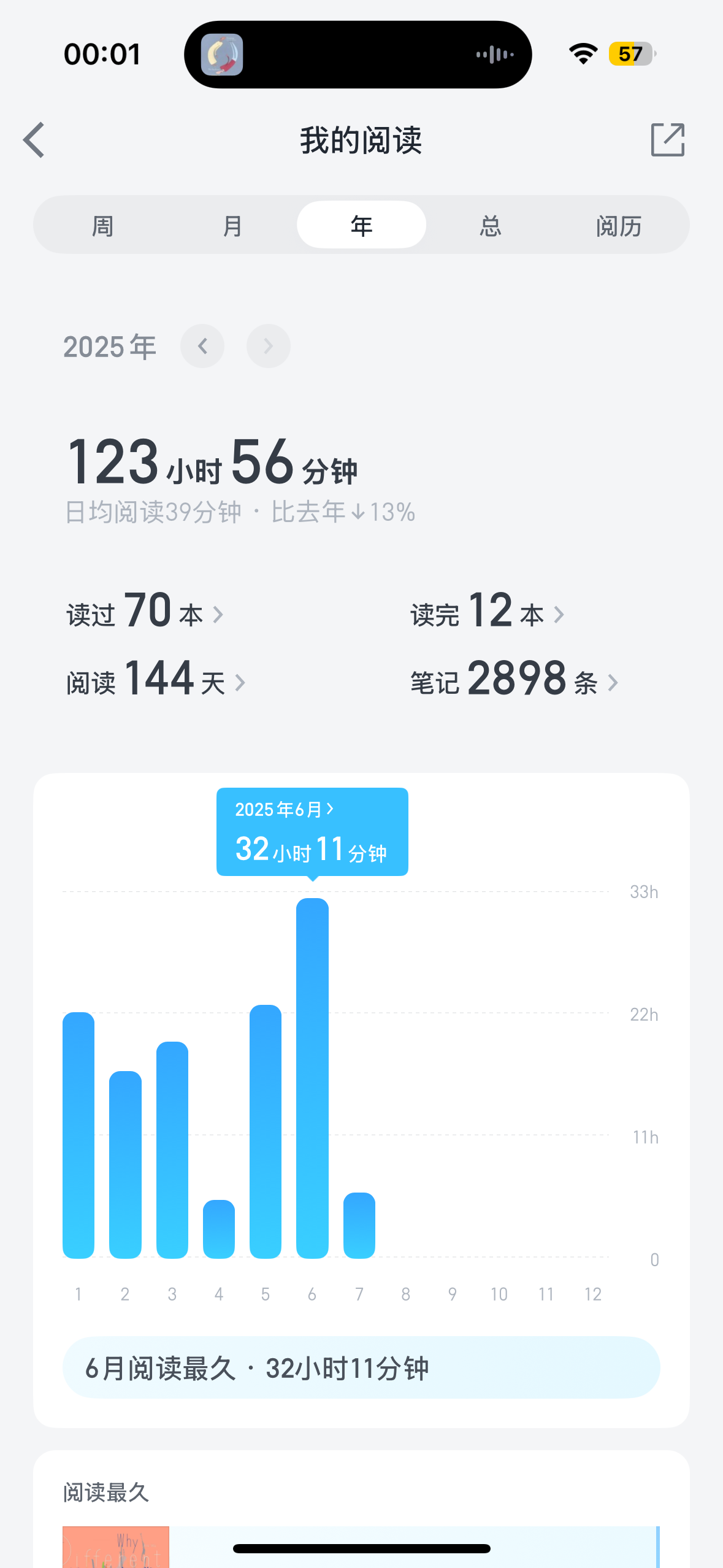Open the 2025年6月 tooltip details
The image size is (723, 1568).
[312, 832]
